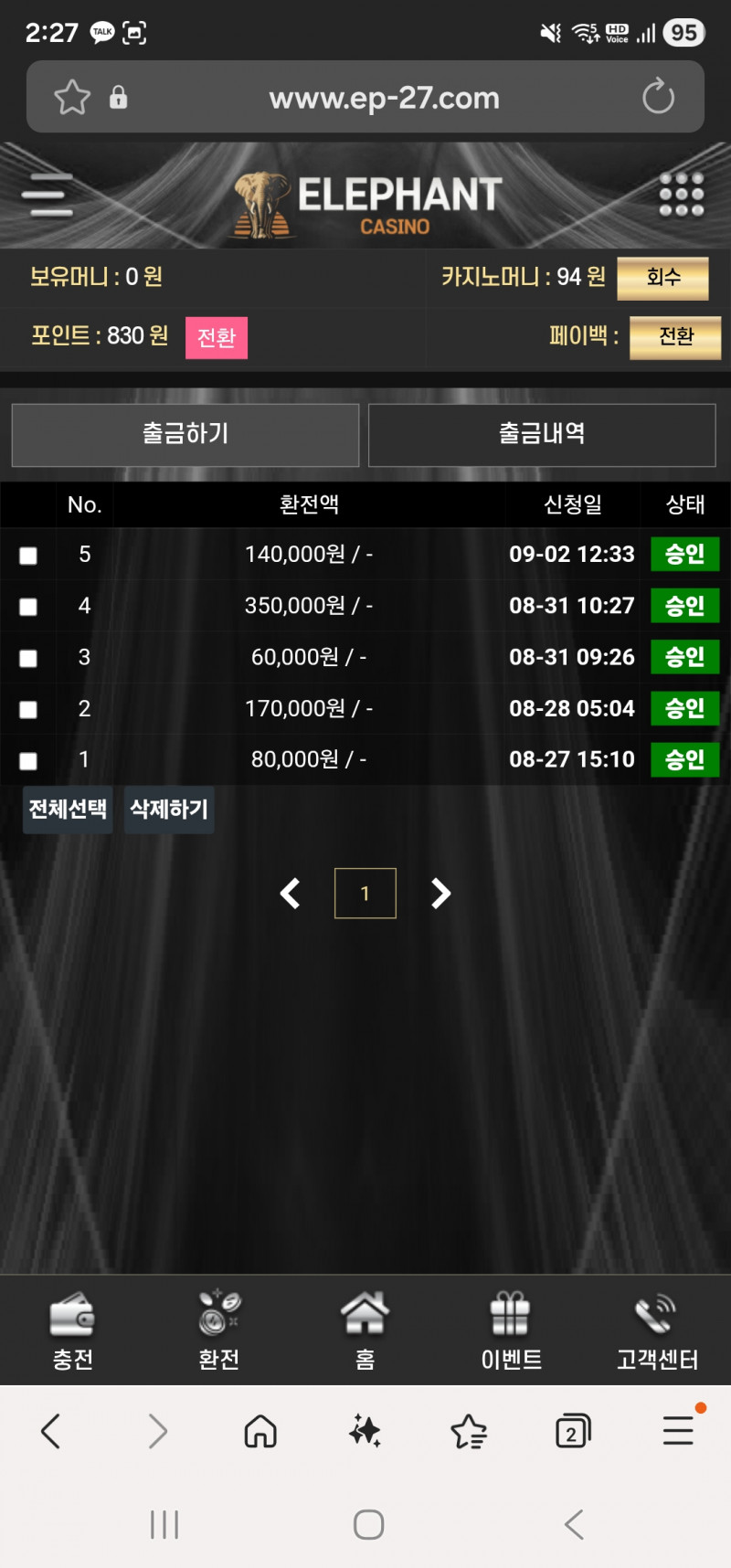
Task: Open the dotted grid menu
Action: click(x=682, y=195)
